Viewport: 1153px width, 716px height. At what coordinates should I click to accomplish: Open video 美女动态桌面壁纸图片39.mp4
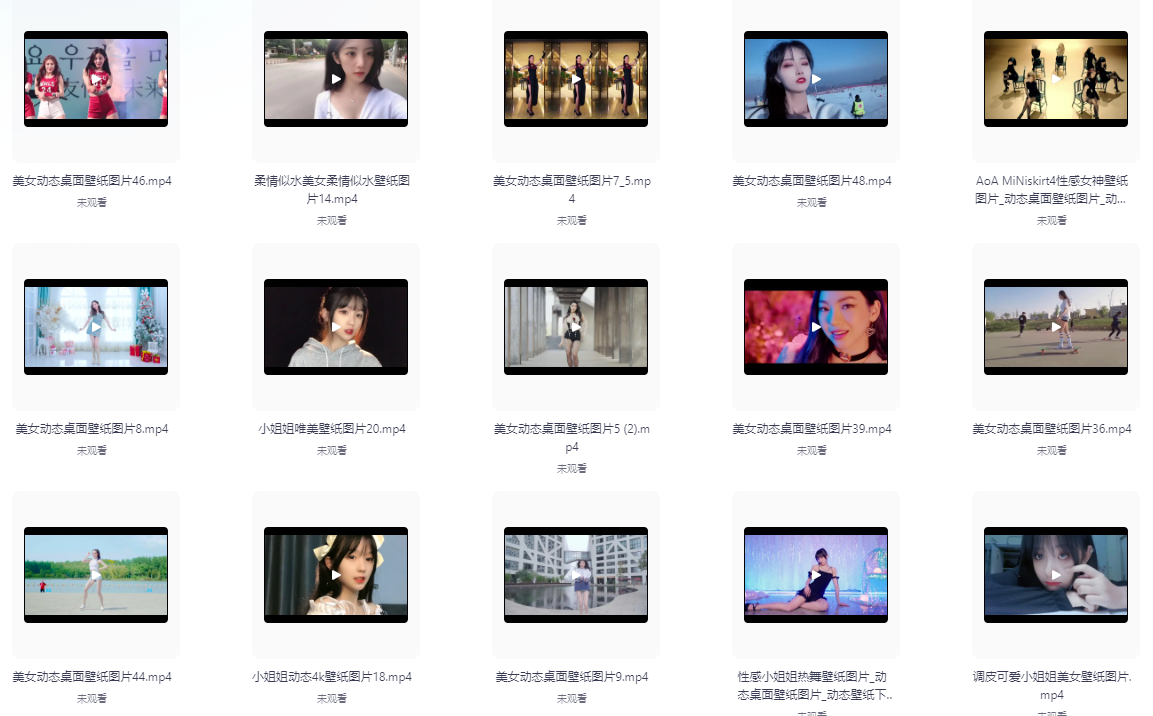[816, 327]
